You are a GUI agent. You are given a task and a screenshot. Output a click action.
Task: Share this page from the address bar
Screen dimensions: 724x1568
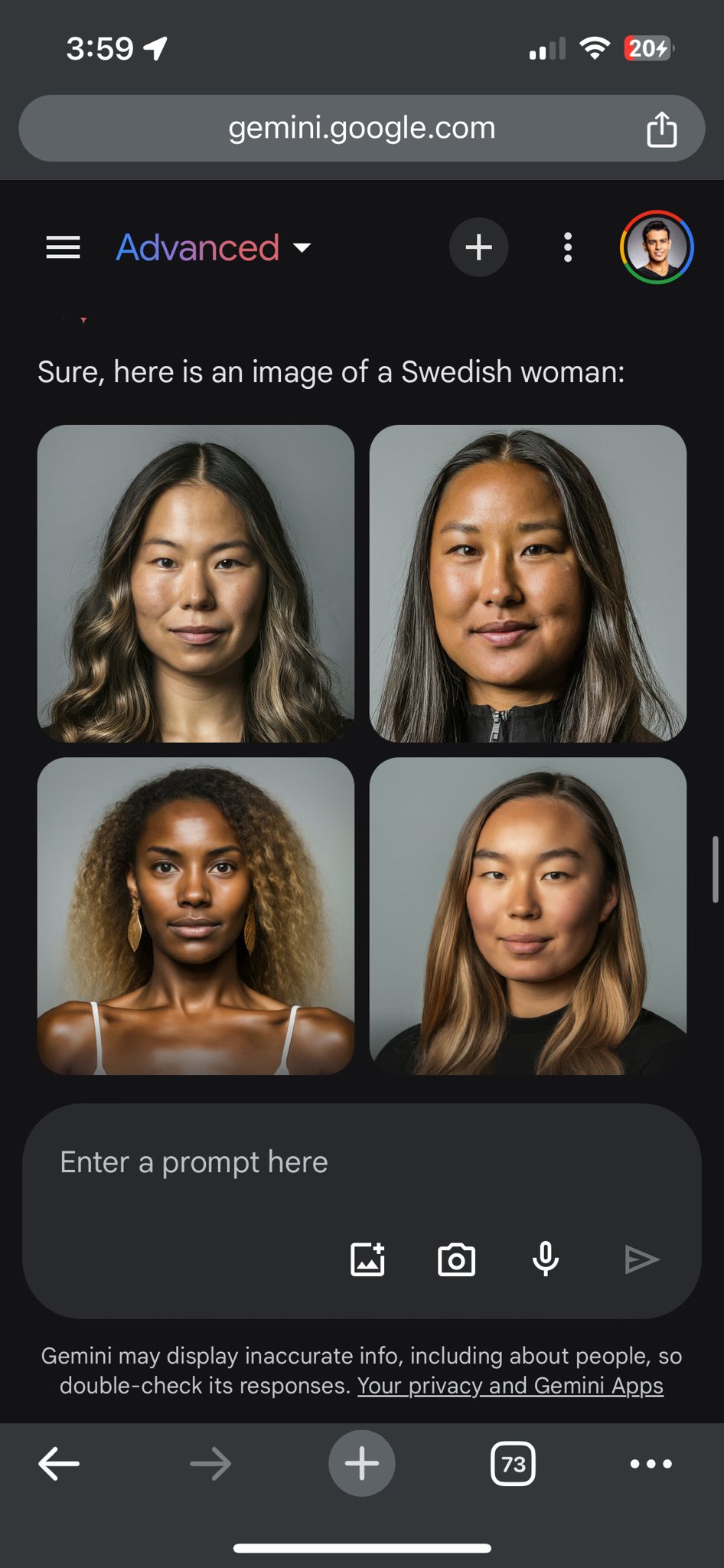[x=661, y=129]
